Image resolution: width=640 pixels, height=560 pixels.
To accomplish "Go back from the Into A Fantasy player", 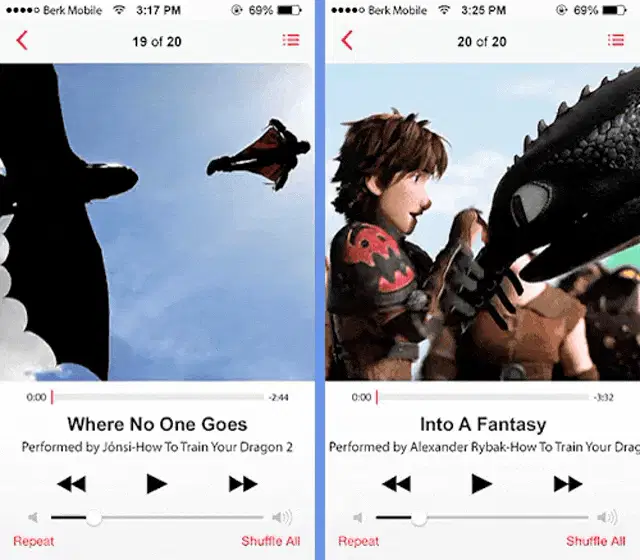I will 347,41.
